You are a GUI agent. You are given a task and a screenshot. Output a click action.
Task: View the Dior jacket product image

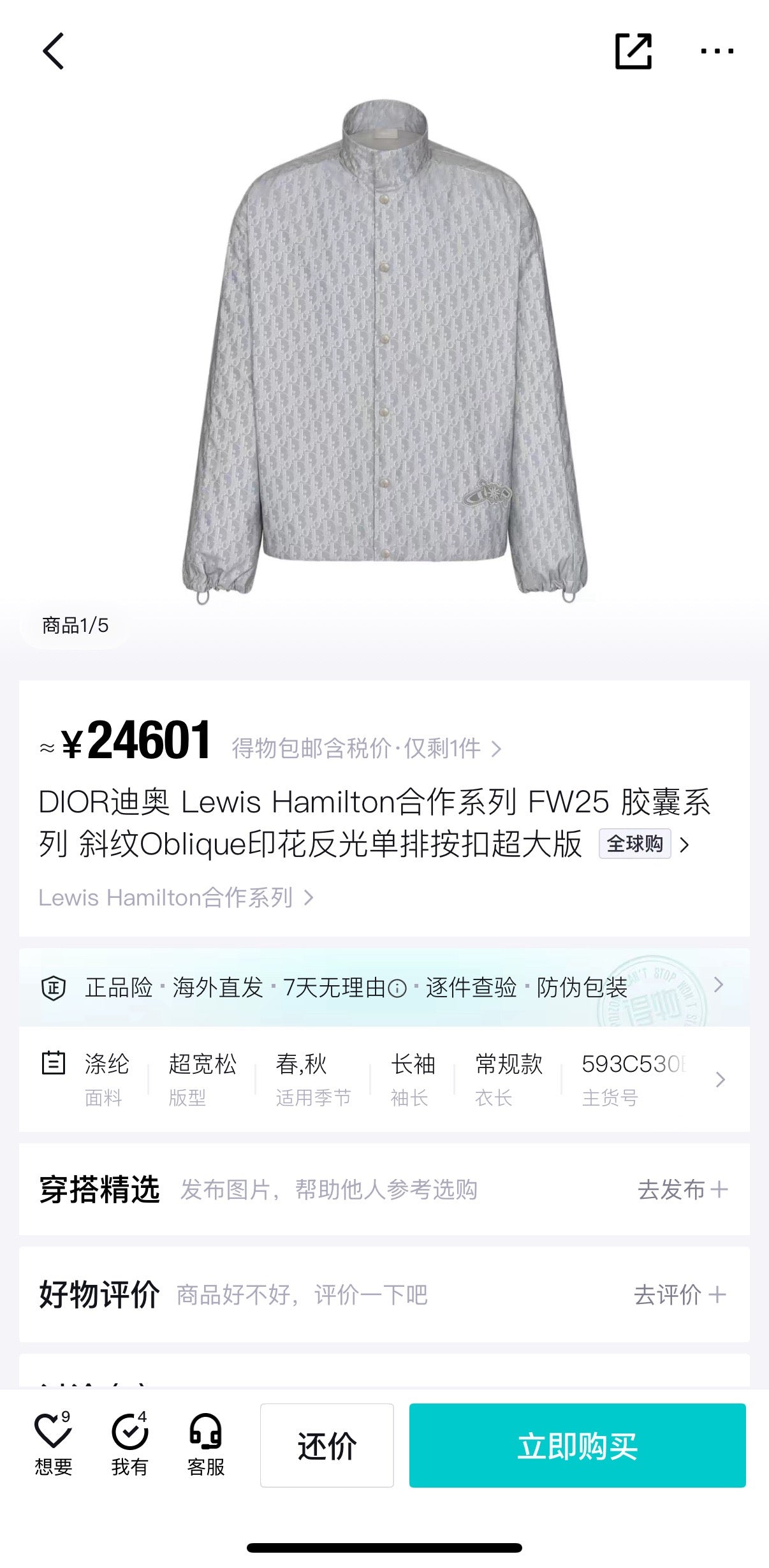(384, 351)
